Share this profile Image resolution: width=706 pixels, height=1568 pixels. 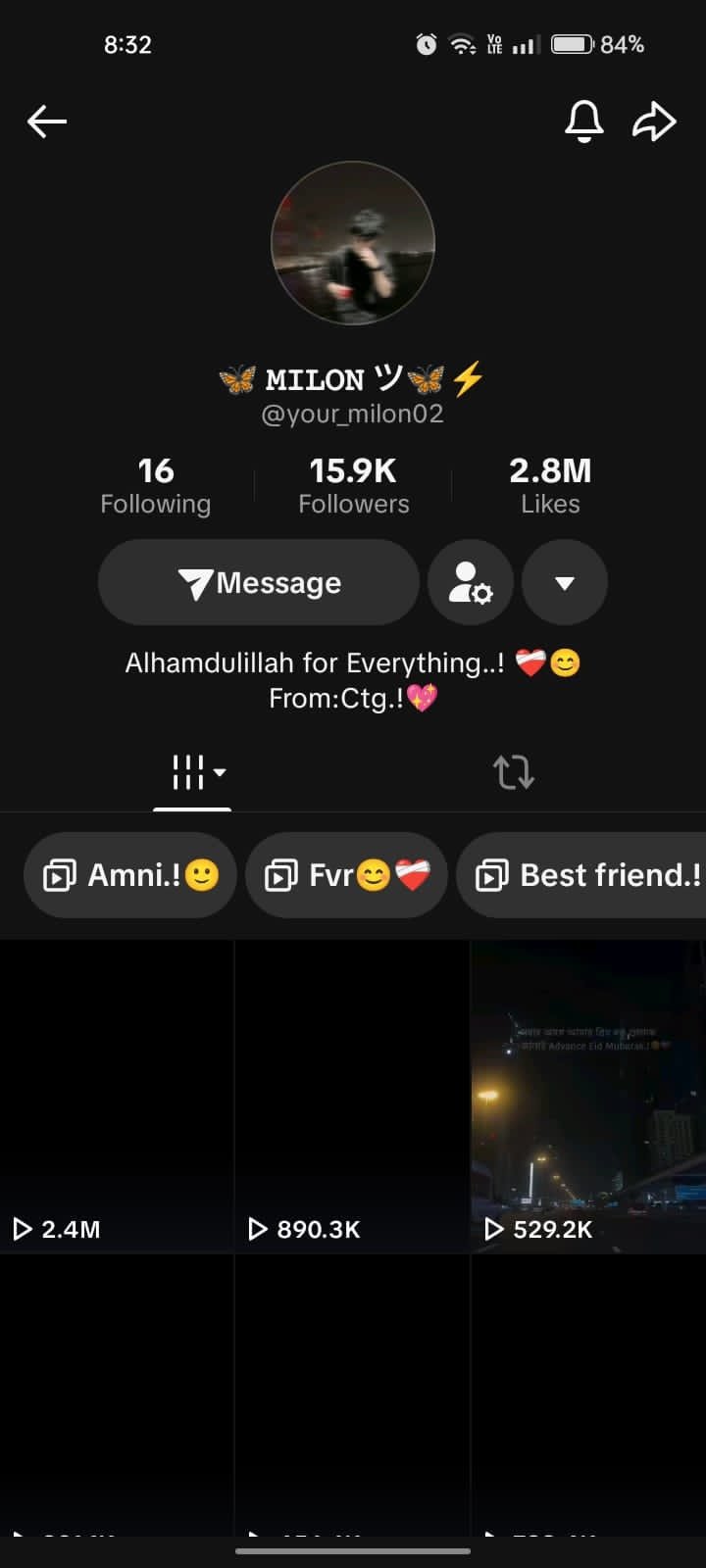(x=654, y=122)
